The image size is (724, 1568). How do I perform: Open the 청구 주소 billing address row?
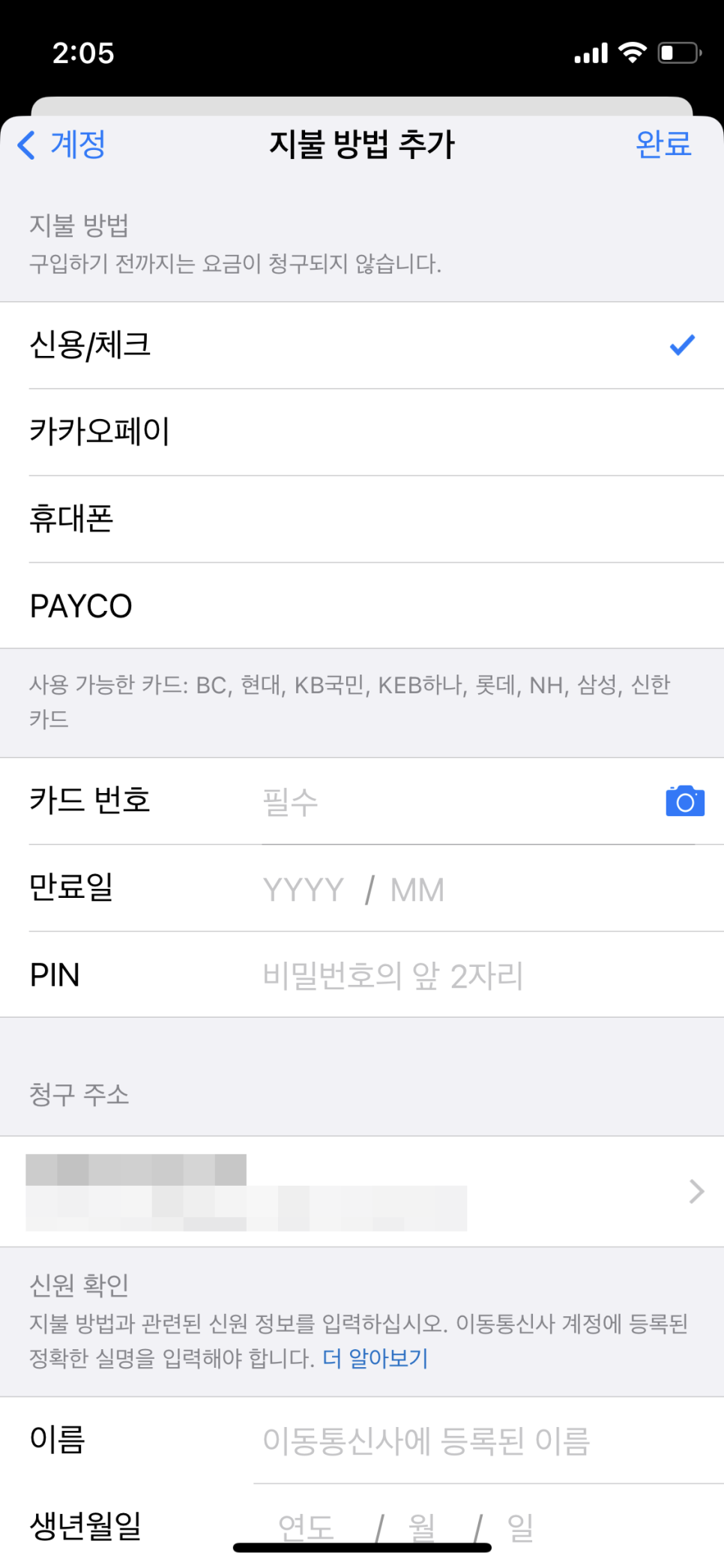coord(361,1191)
